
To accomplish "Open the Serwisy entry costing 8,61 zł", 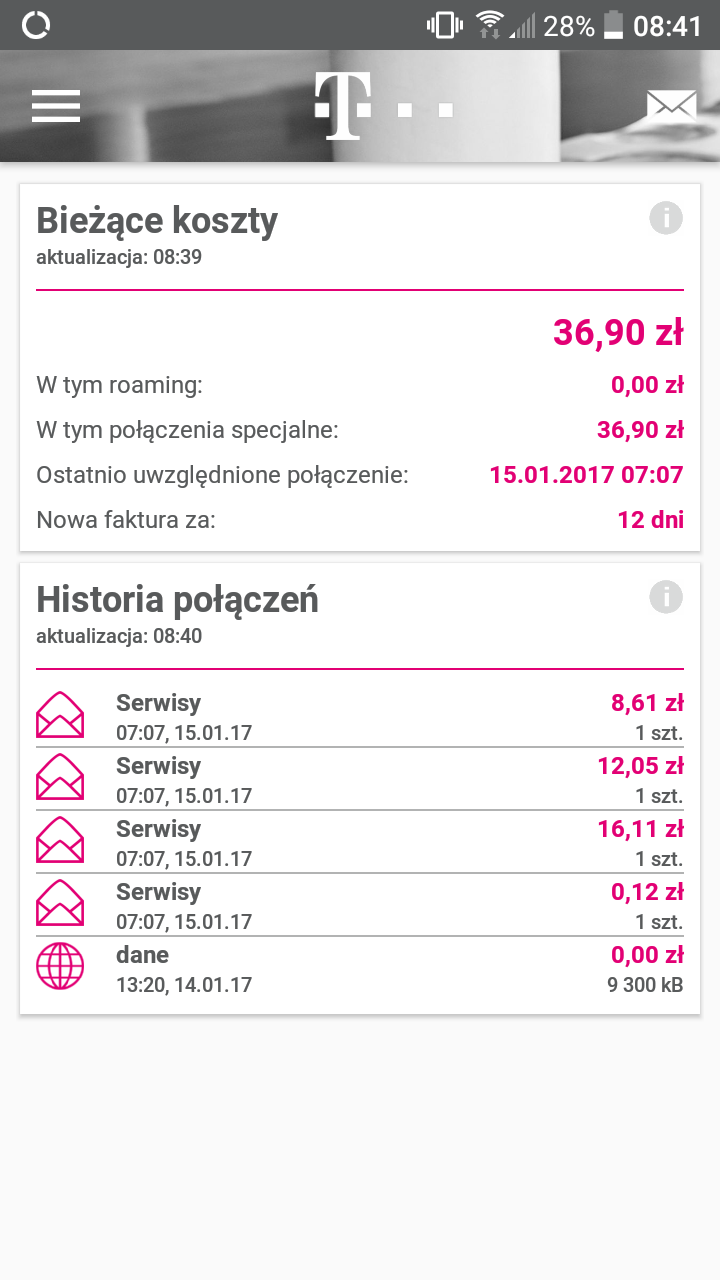I will click(x=360, y=716).
